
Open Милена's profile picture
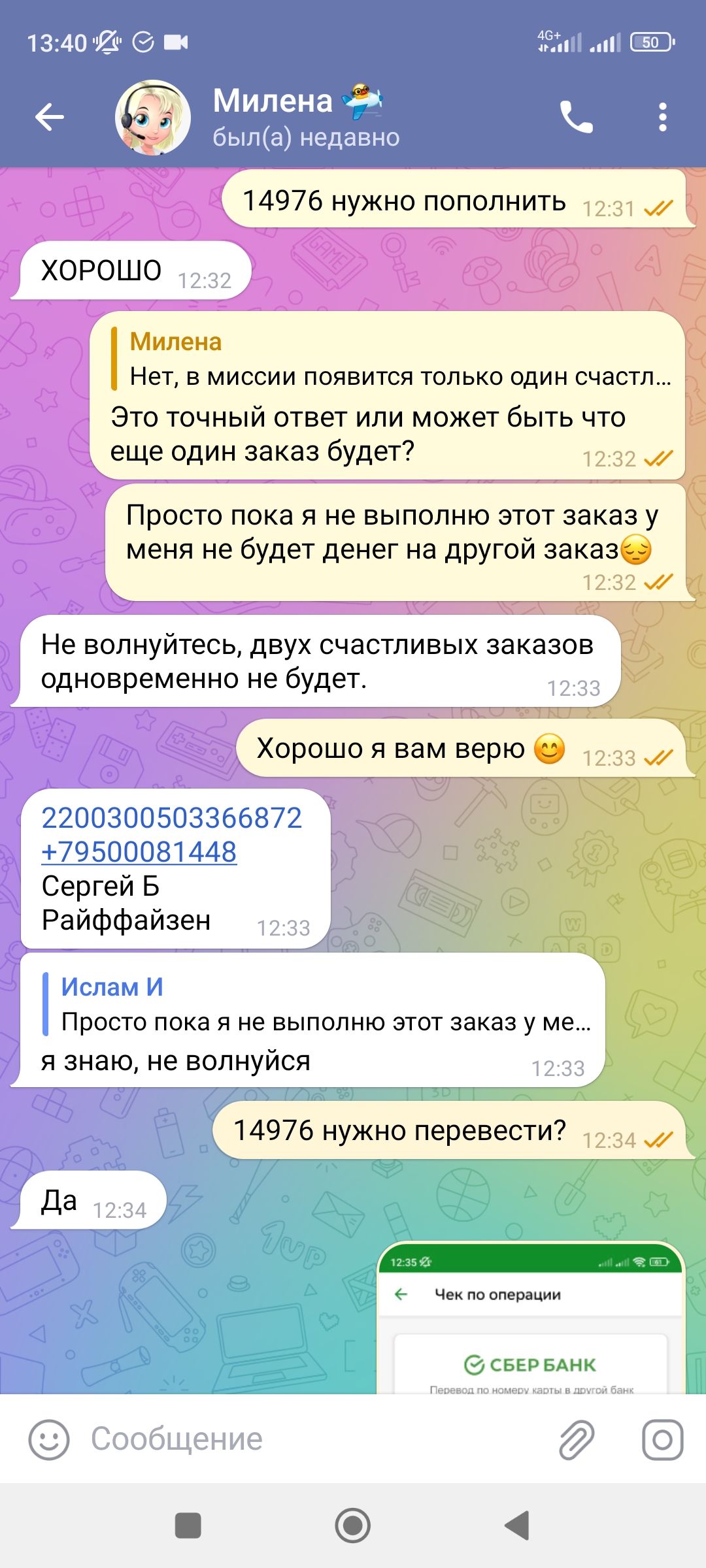point(153,118)
